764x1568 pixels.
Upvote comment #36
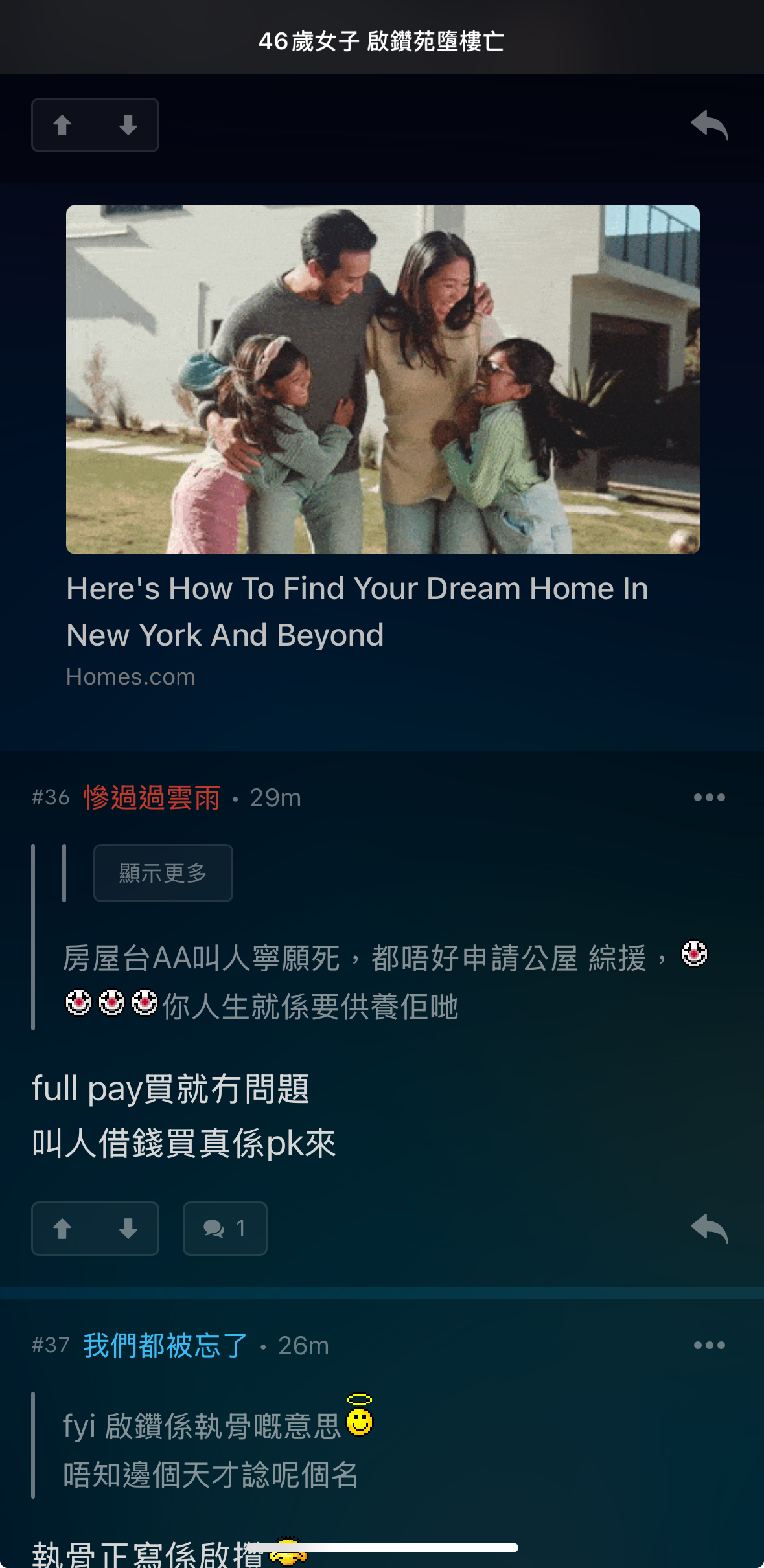point(63,1229)
